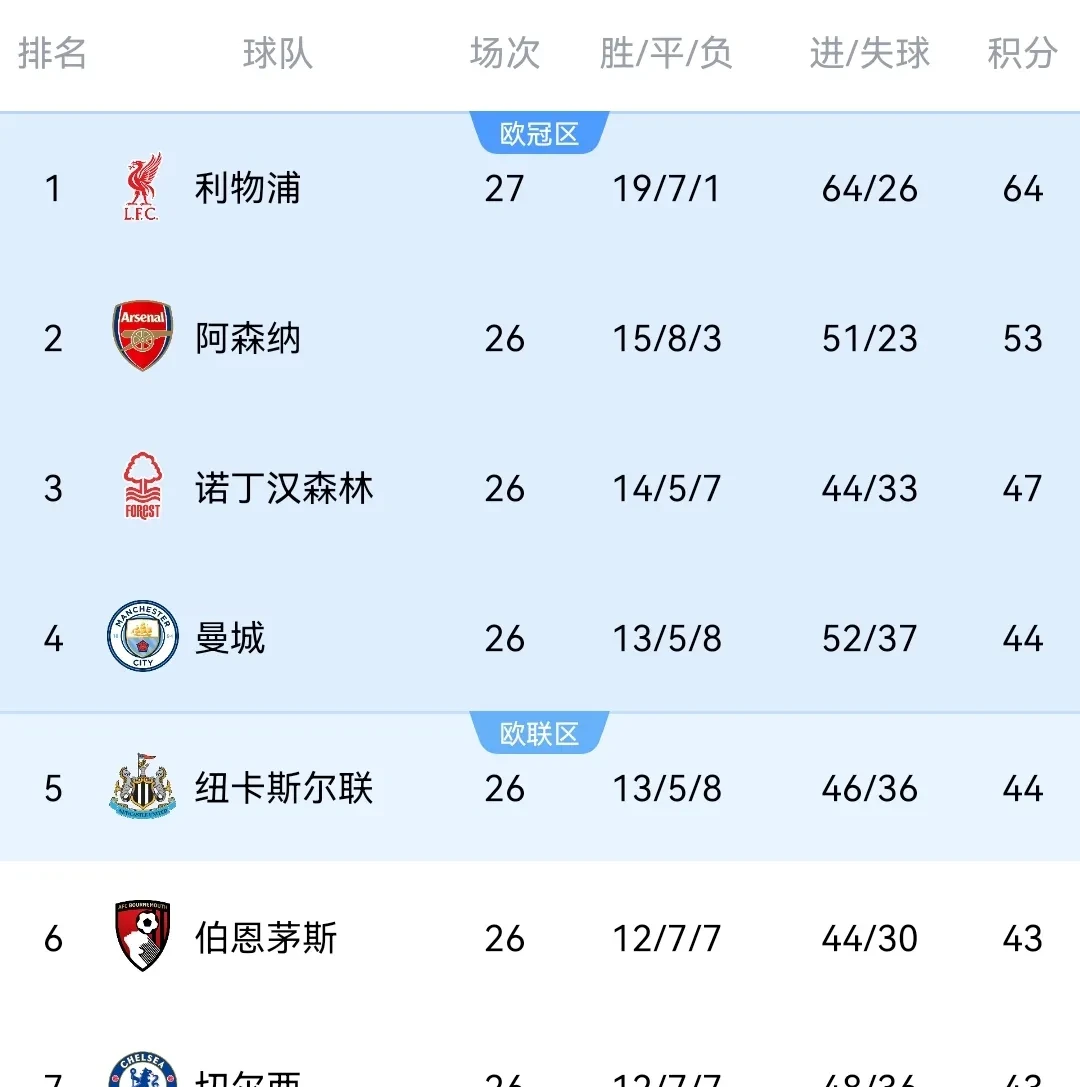Select the Arsenal cannon crest icon

[142, 338]
